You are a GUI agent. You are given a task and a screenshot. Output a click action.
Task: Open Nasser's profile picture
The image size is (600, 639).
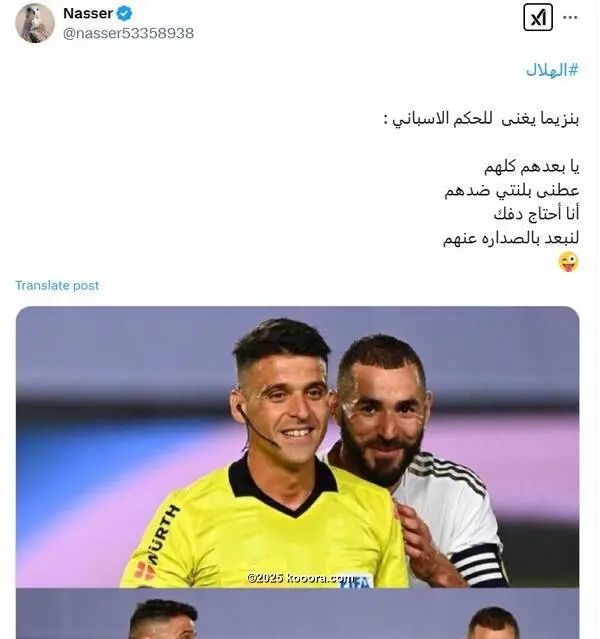[35, 23]
